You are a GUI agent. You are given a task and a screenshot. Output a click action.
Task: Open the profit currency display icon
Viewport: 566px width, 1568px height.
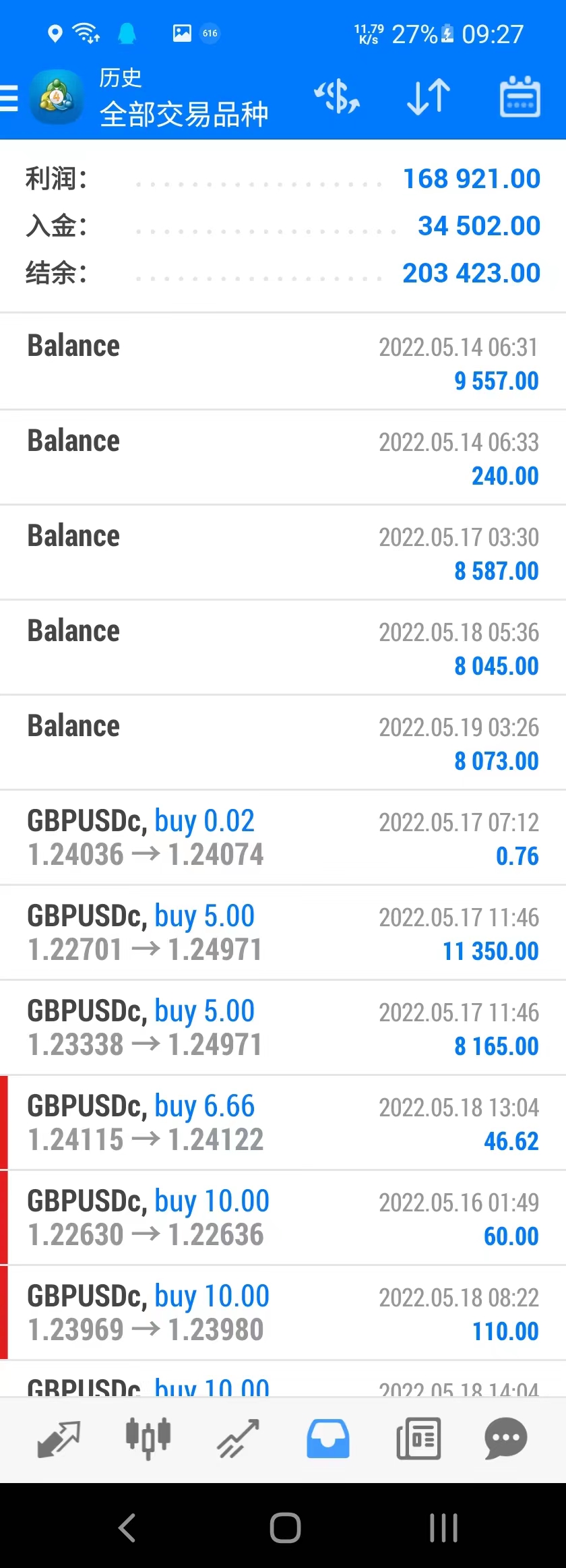tap(337, 96)
